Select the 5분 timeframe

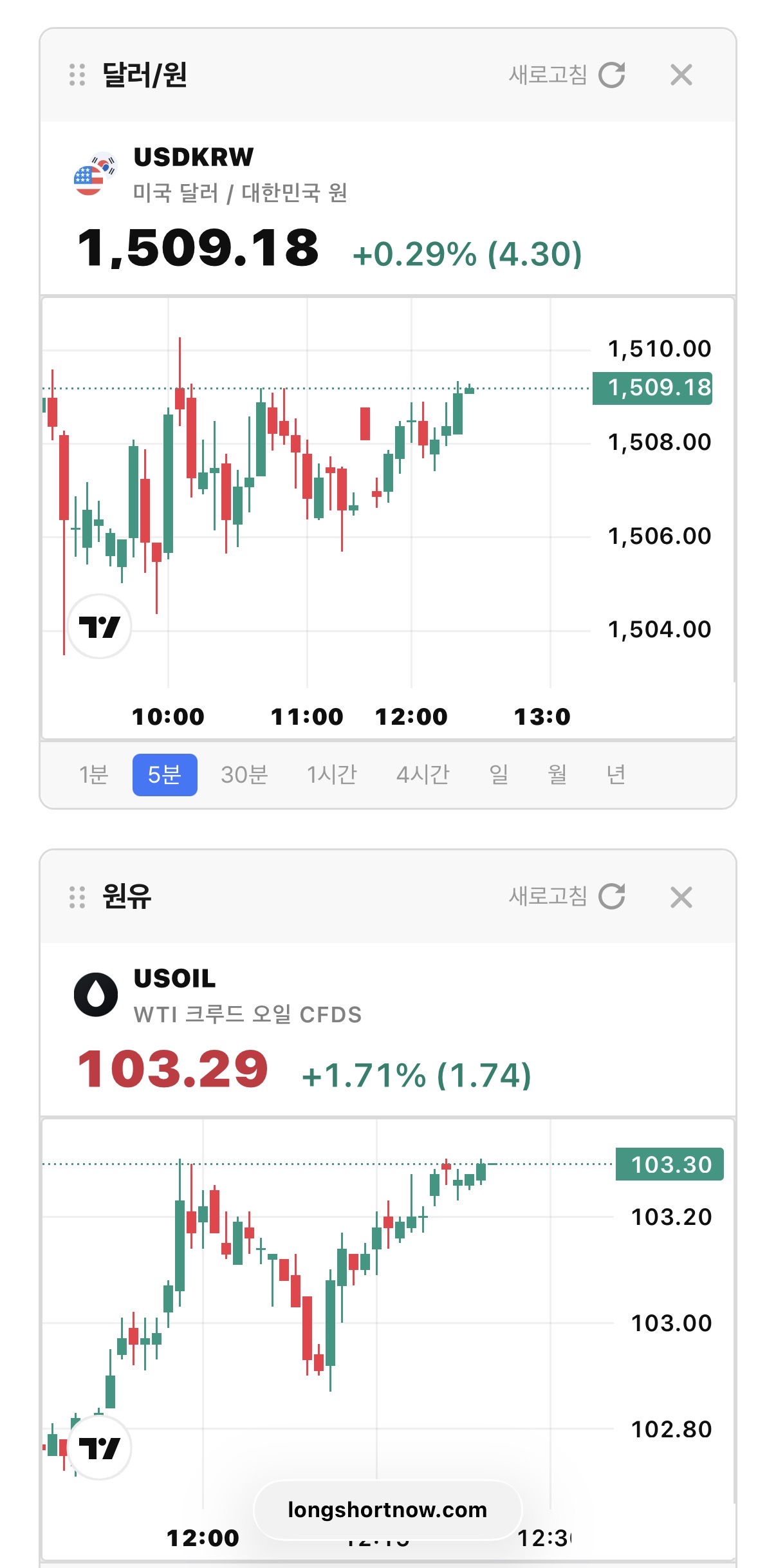tap(165, 774)
